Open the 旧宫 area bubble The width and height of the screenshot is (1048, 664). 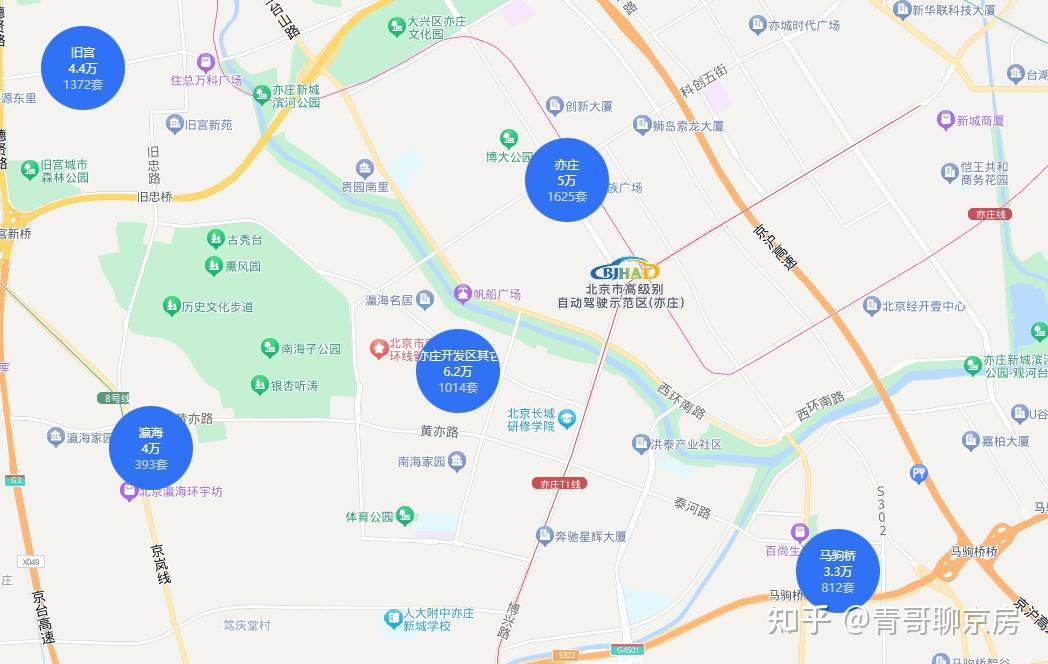click(83, 68)
